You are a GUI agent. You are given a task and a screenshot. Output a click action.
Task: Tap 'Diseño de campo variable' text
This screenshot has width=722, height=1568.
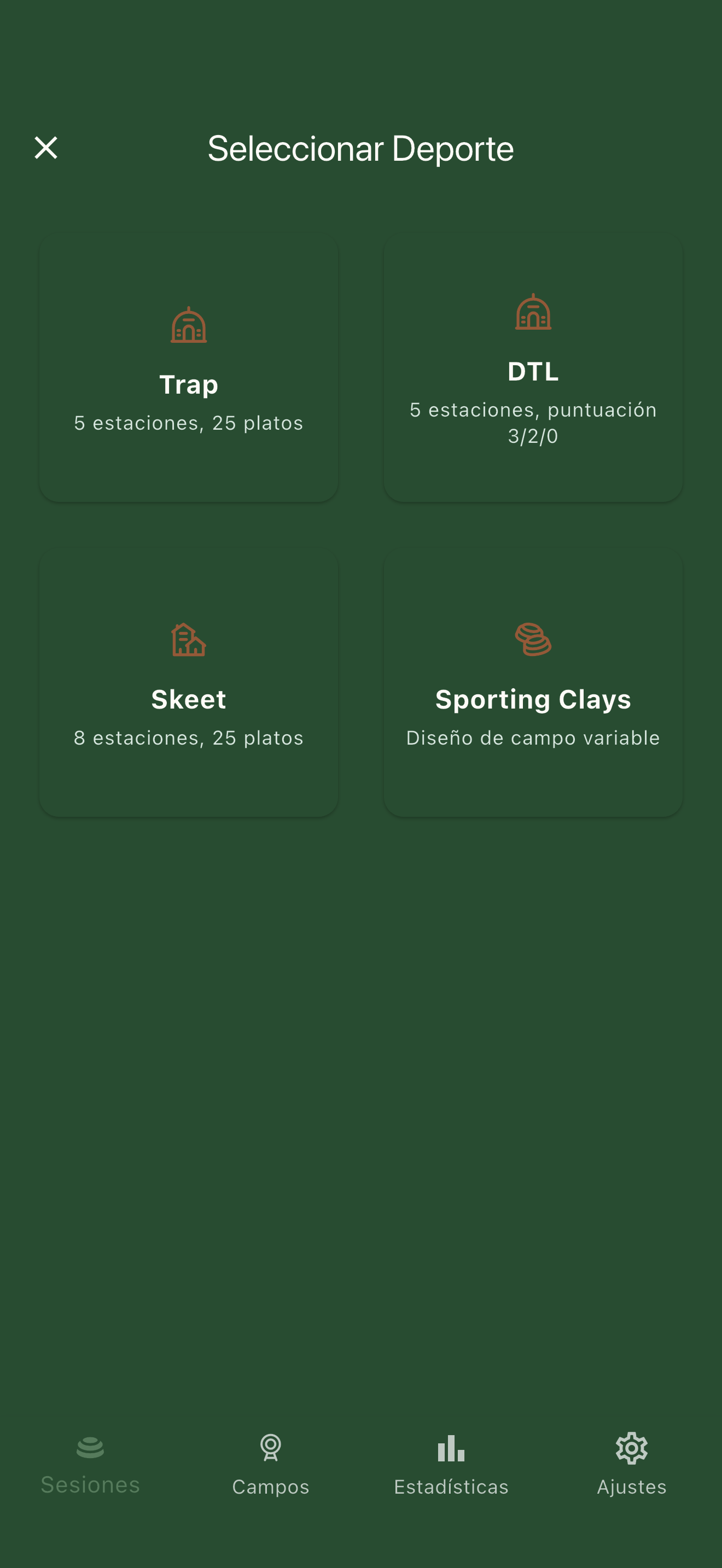click(x=533, y=738)
